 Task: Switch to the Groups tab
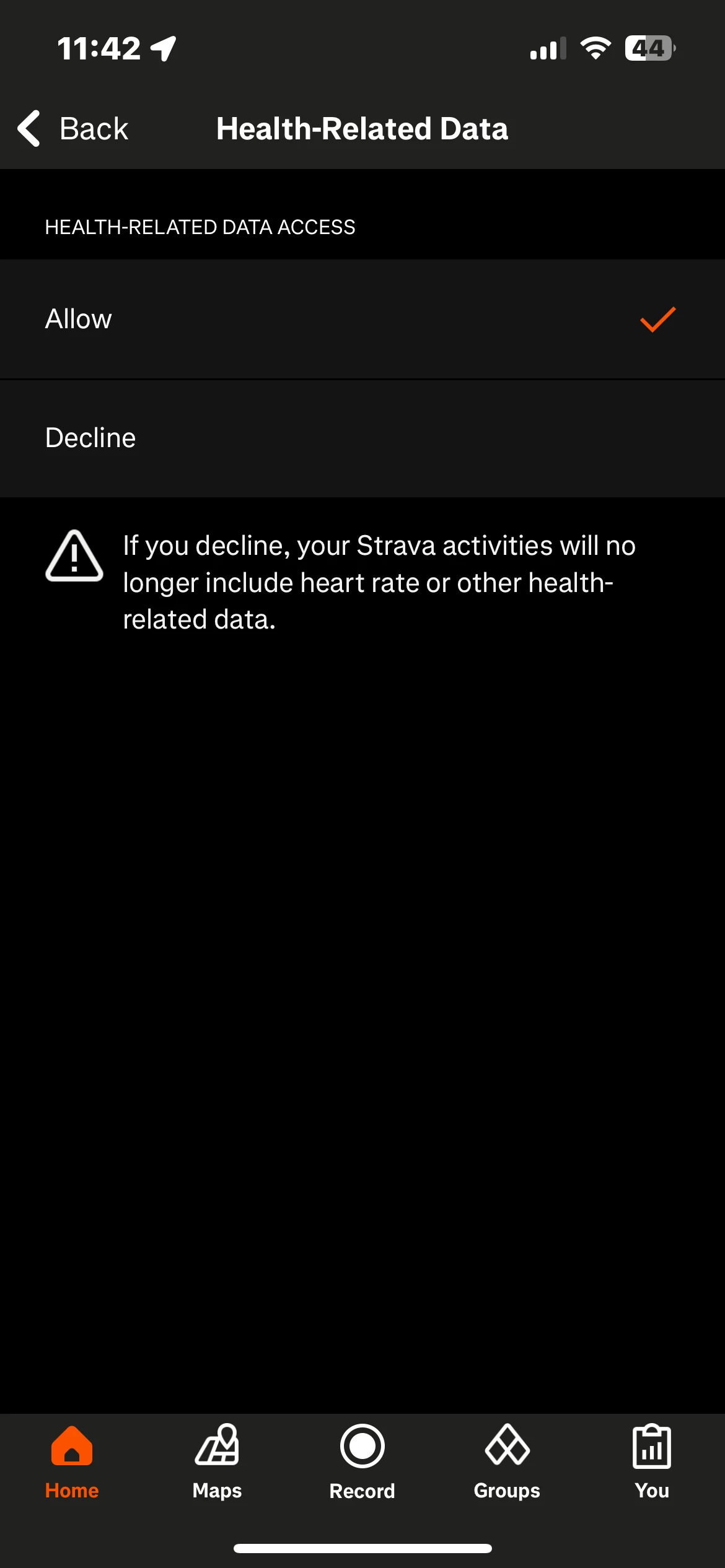click(x=507, y=1462)
